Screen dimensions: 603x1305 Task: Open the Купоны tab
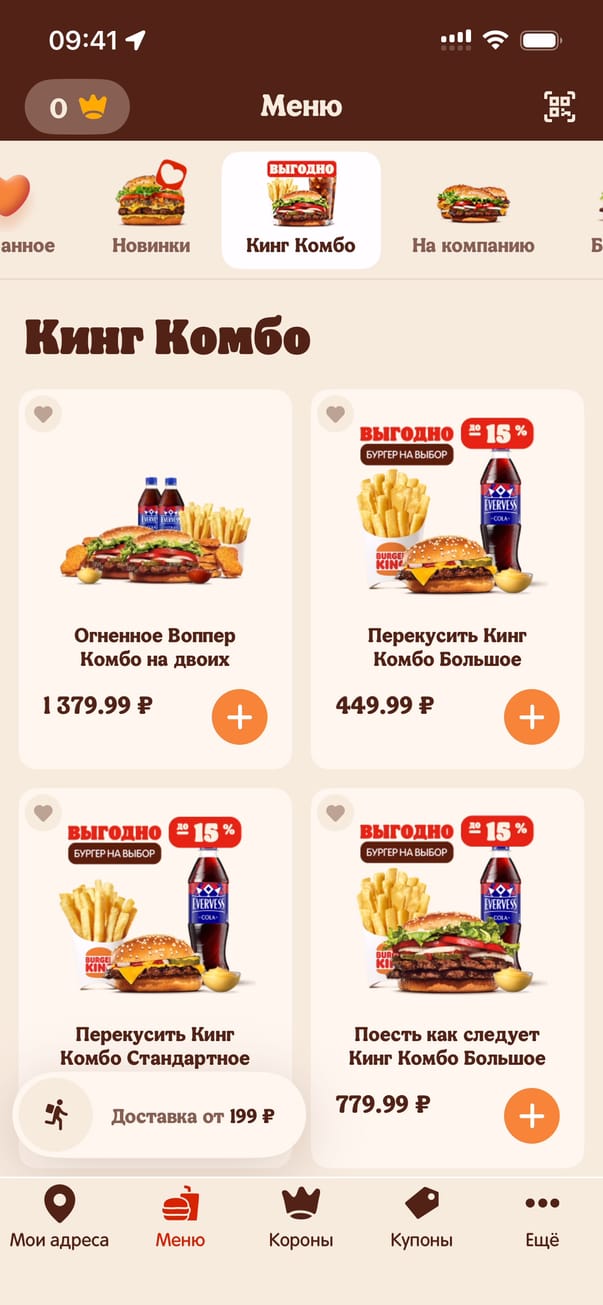click(x=421, y=1217)
